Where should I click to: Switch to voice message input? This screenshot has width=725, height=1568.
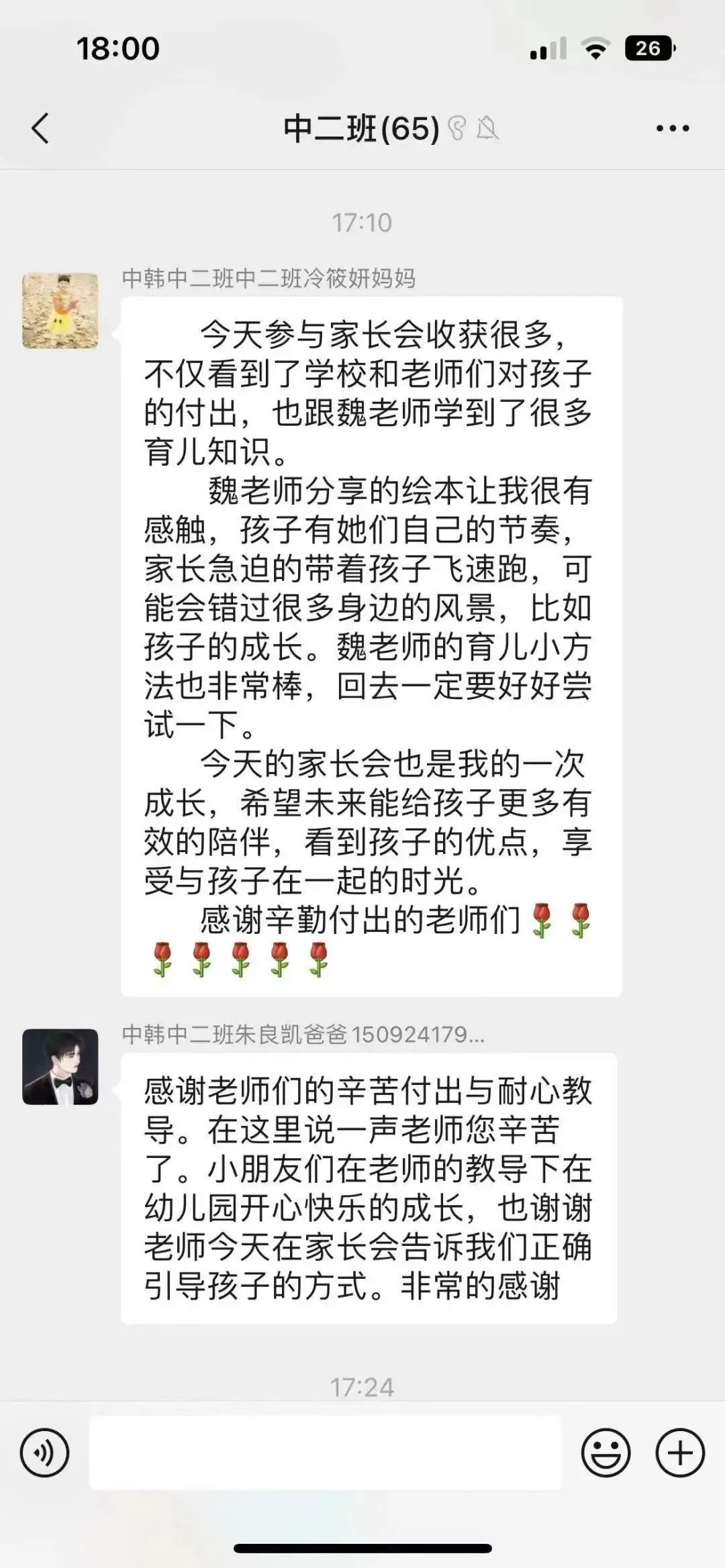point(44,1453)
